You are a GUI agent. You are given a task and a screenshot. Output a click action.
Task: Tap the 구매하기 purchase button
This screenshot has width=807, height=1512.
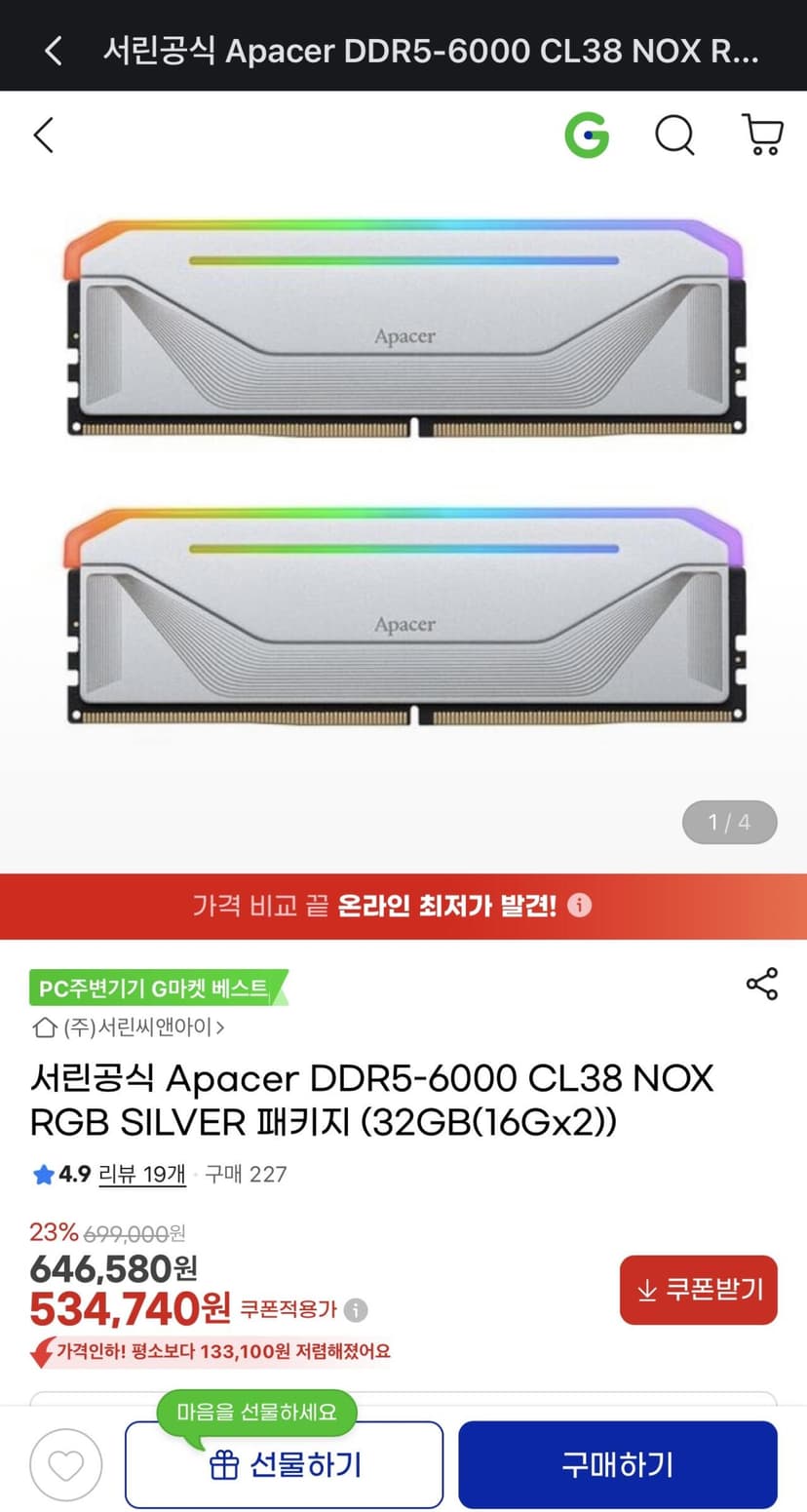coord(618,1464)
